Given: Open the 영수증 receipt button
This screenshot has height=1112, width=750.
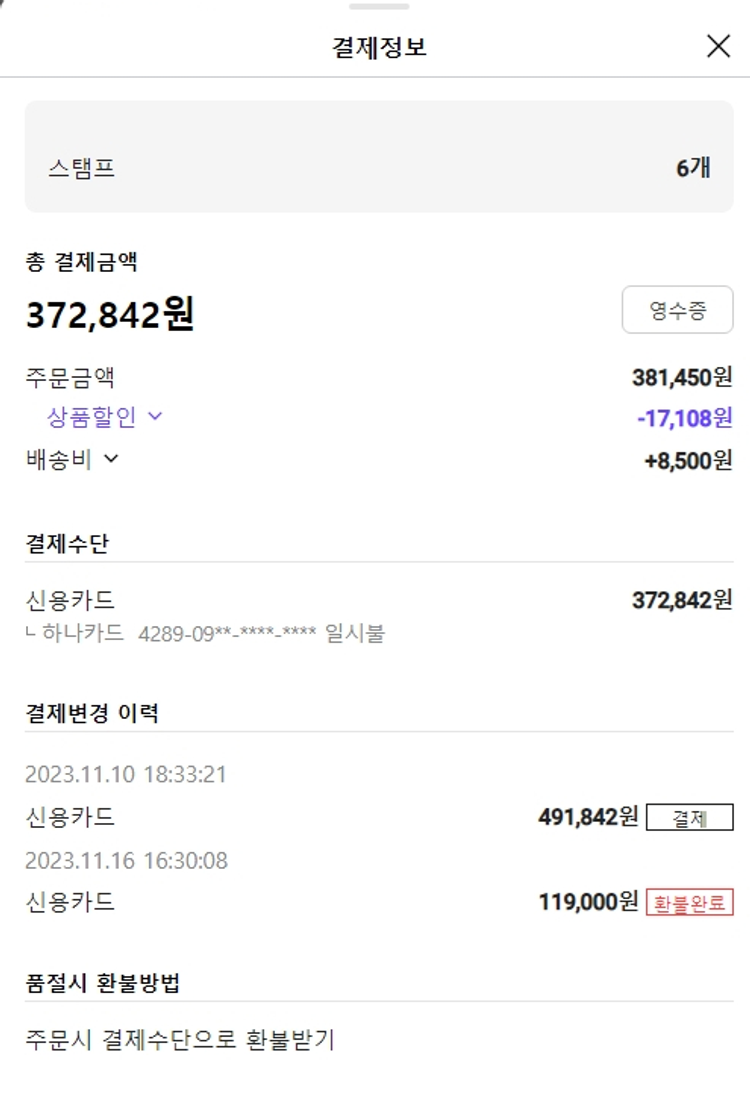Looking at the screenshot, I should click(677, 310).
